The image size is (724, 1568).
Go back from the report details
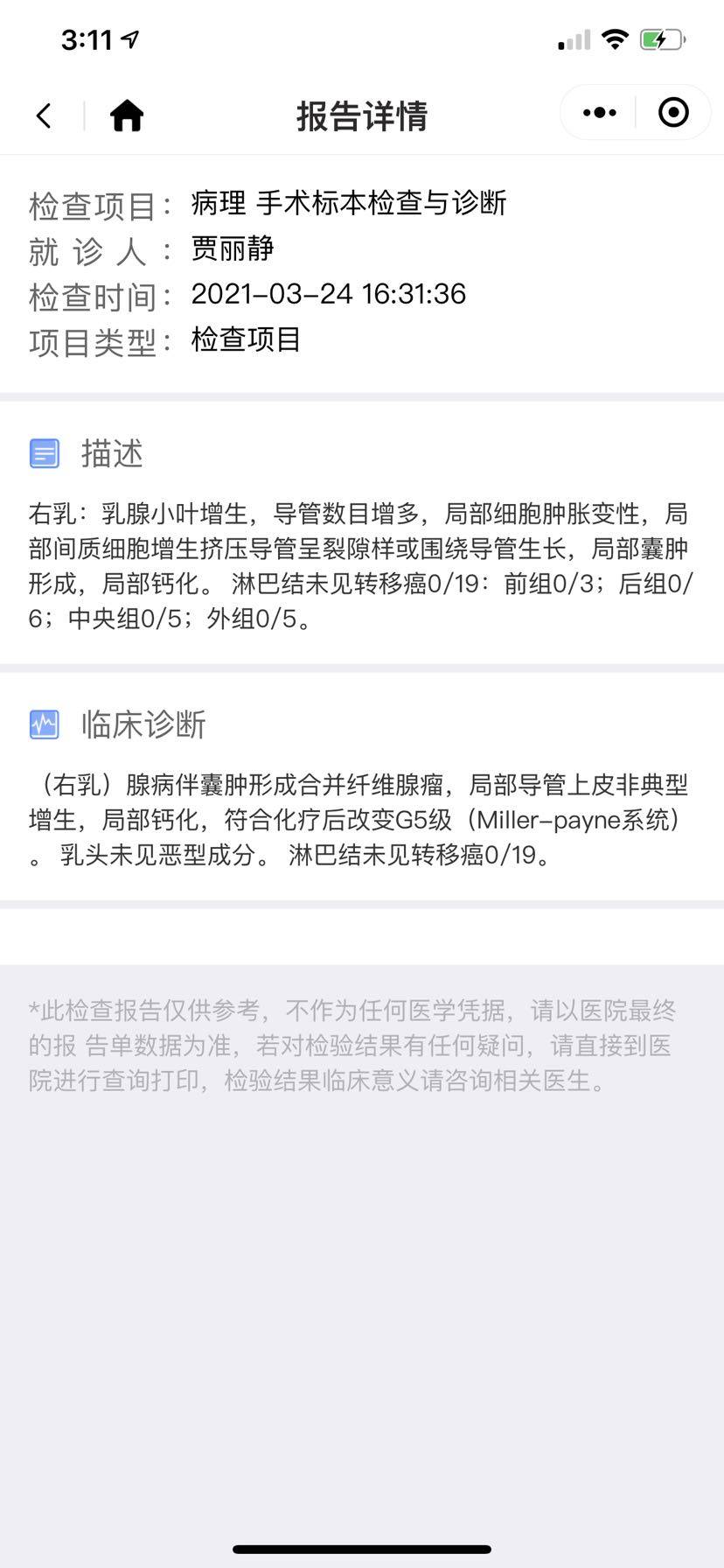coord(44,115)
